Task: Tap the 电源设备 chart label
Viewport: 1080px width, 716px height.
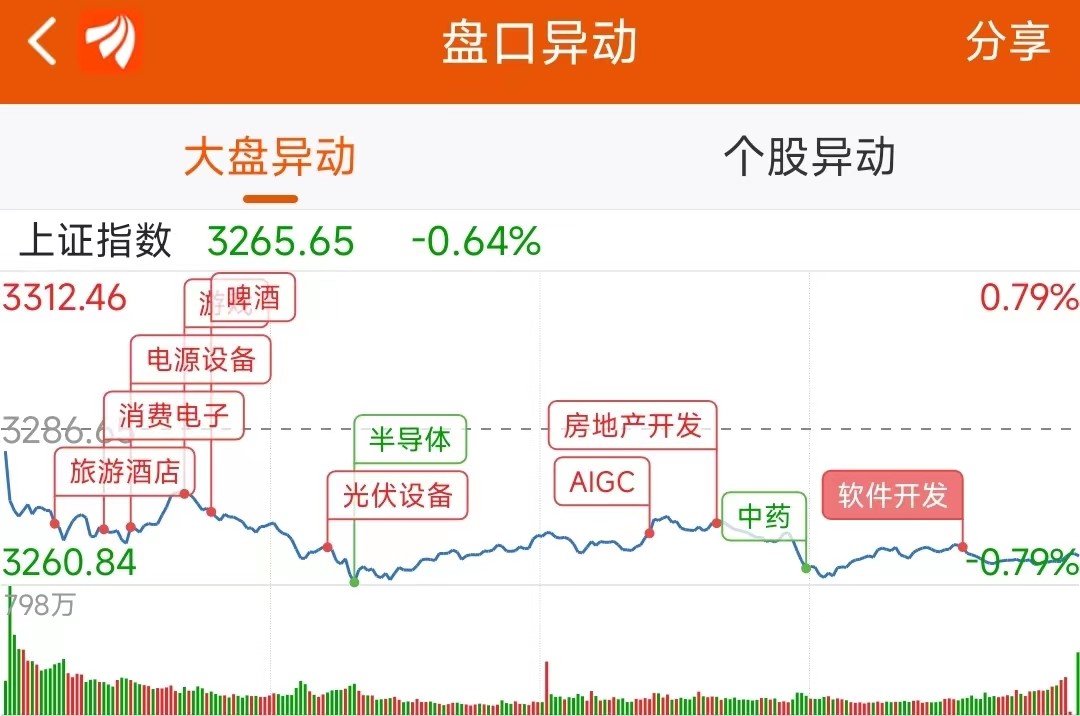Action: pyautogui.click(x=201, y=359)
